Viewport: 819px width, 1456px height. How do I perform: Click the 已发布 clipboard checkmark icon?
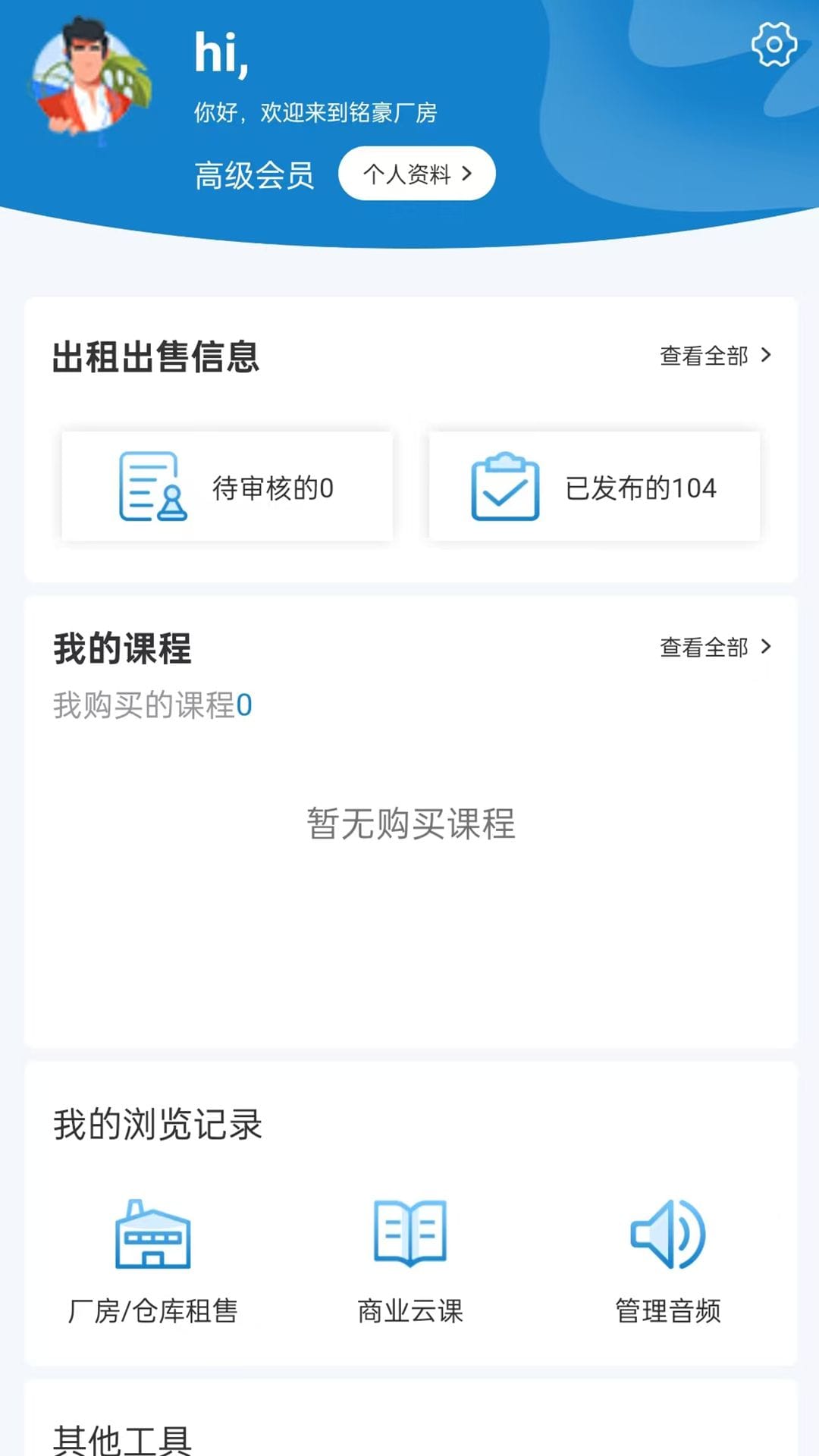click(x=506, y=488)
